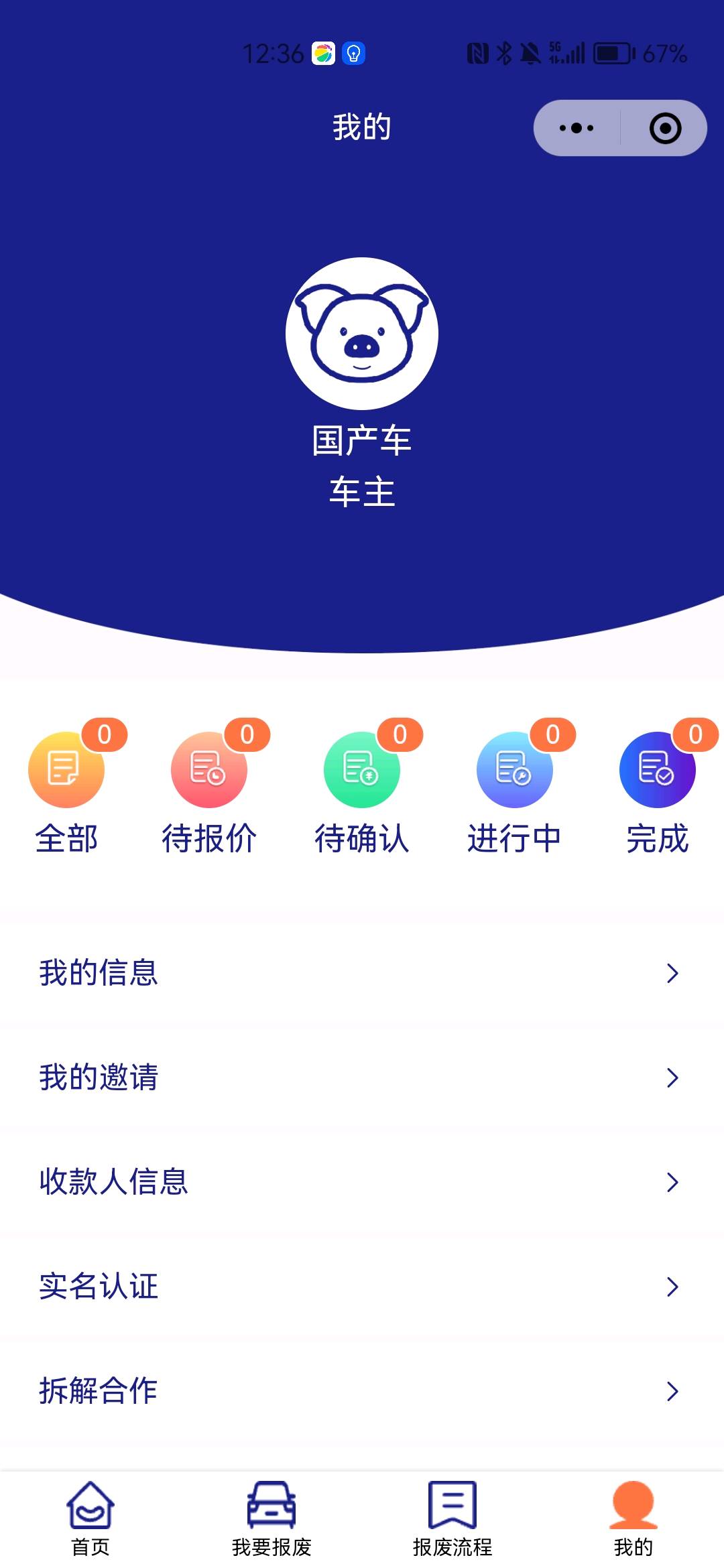
Task: Open the mini-program more options menu
Action: click(x=577, y=128)
